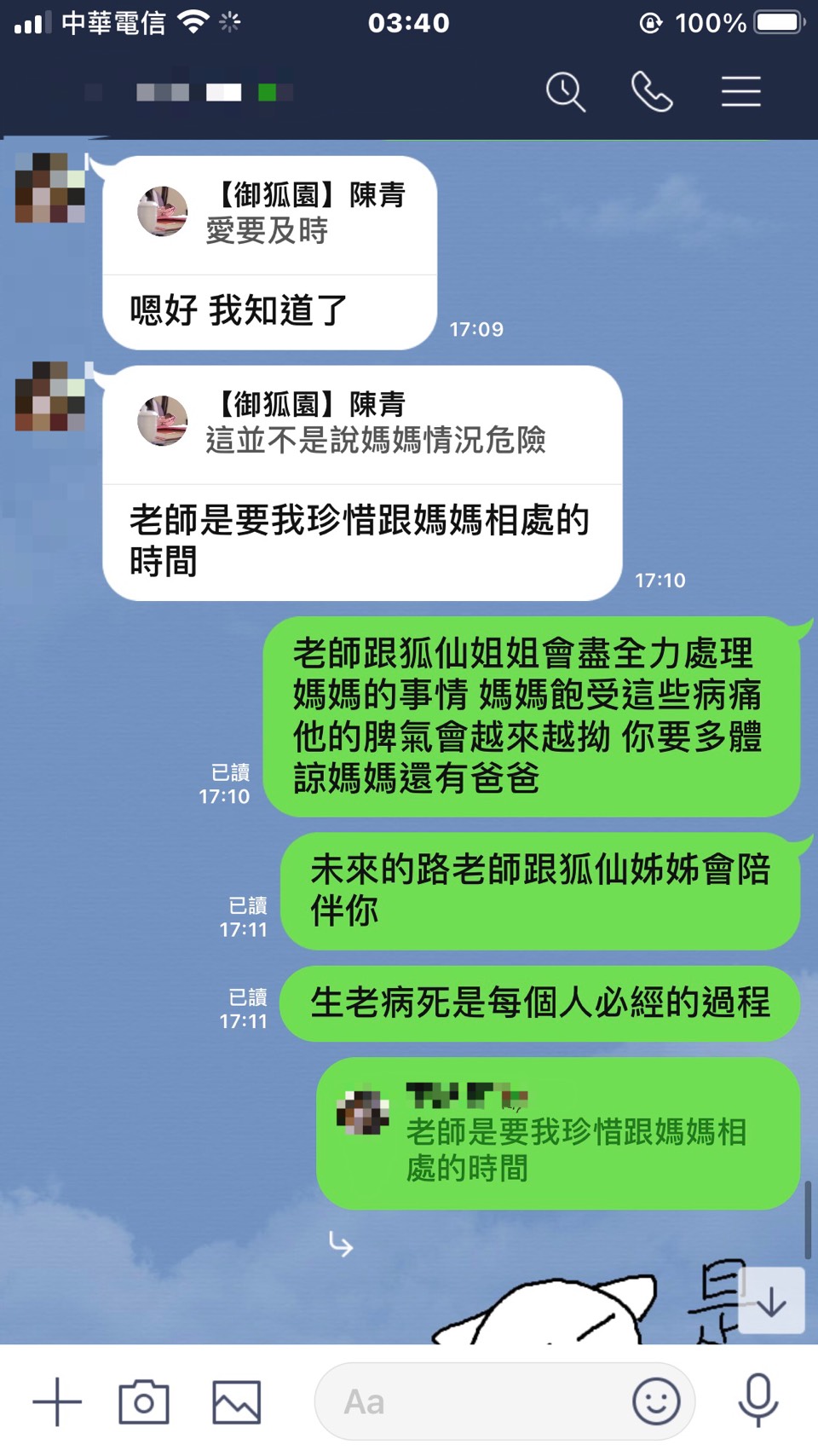This screenshot has height=1456, width=818.
Task: Open the chat menu
Action: (x=740, y=92)
